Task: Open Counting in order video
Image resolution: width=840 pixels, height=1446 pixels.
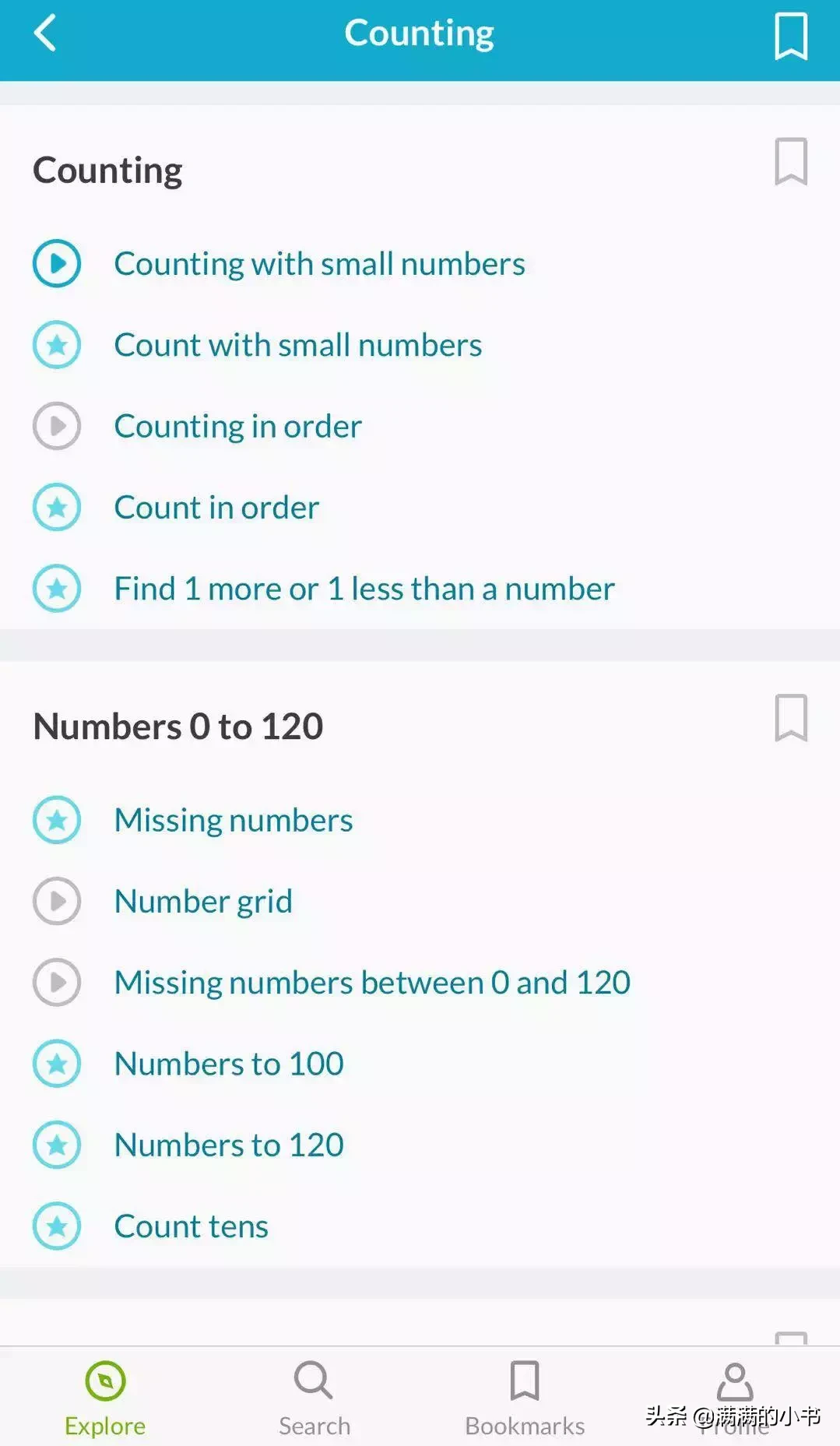Action: 237,427
